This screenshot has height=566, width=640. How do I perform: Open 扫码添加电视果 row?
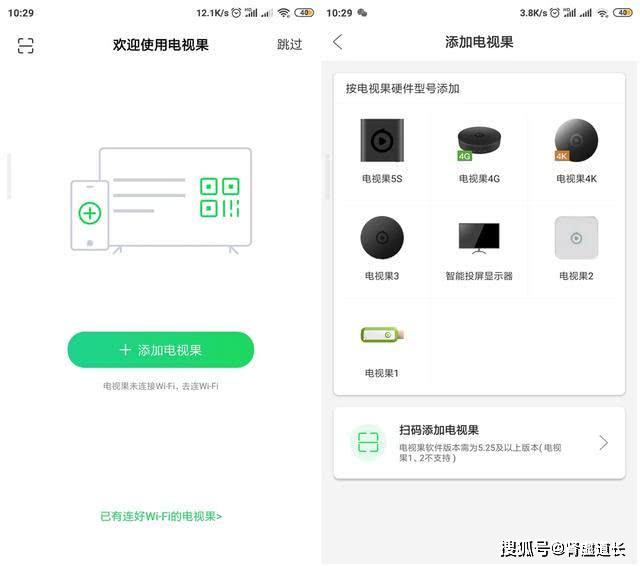[x=479, y=443]
